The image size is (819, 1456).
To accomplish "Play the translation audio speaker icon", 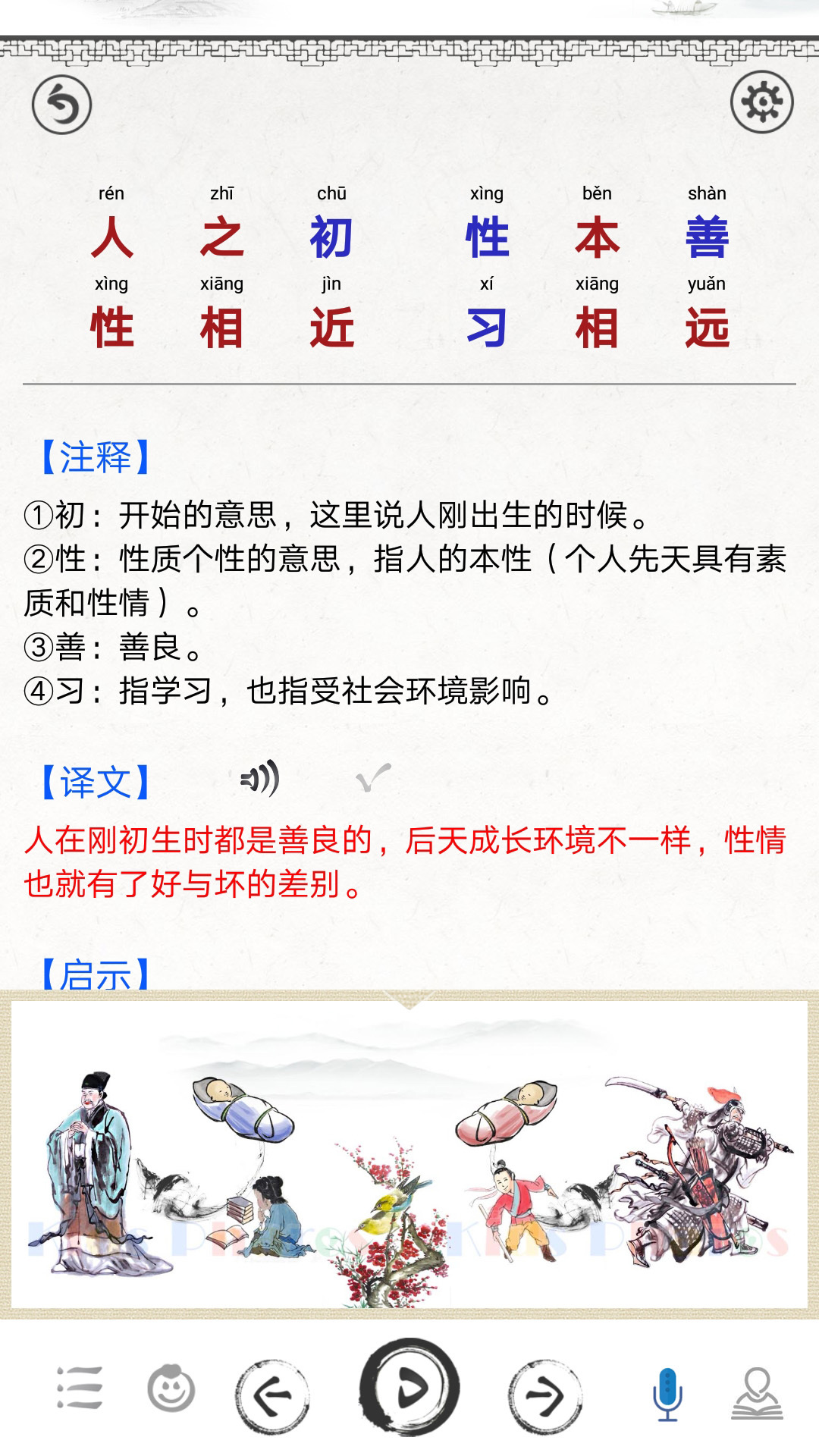I will click(x=260, y=779).
